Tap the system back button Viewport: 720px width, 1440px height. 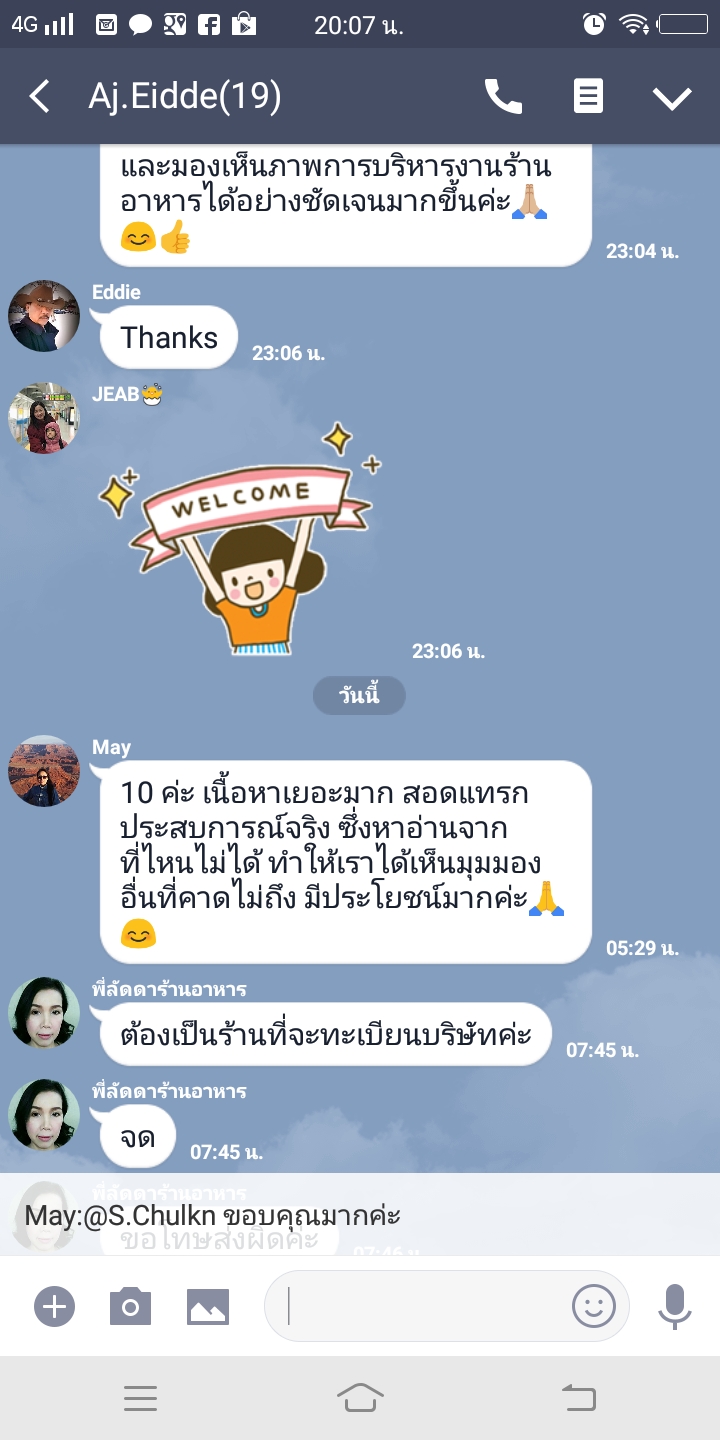(579, 1398)
